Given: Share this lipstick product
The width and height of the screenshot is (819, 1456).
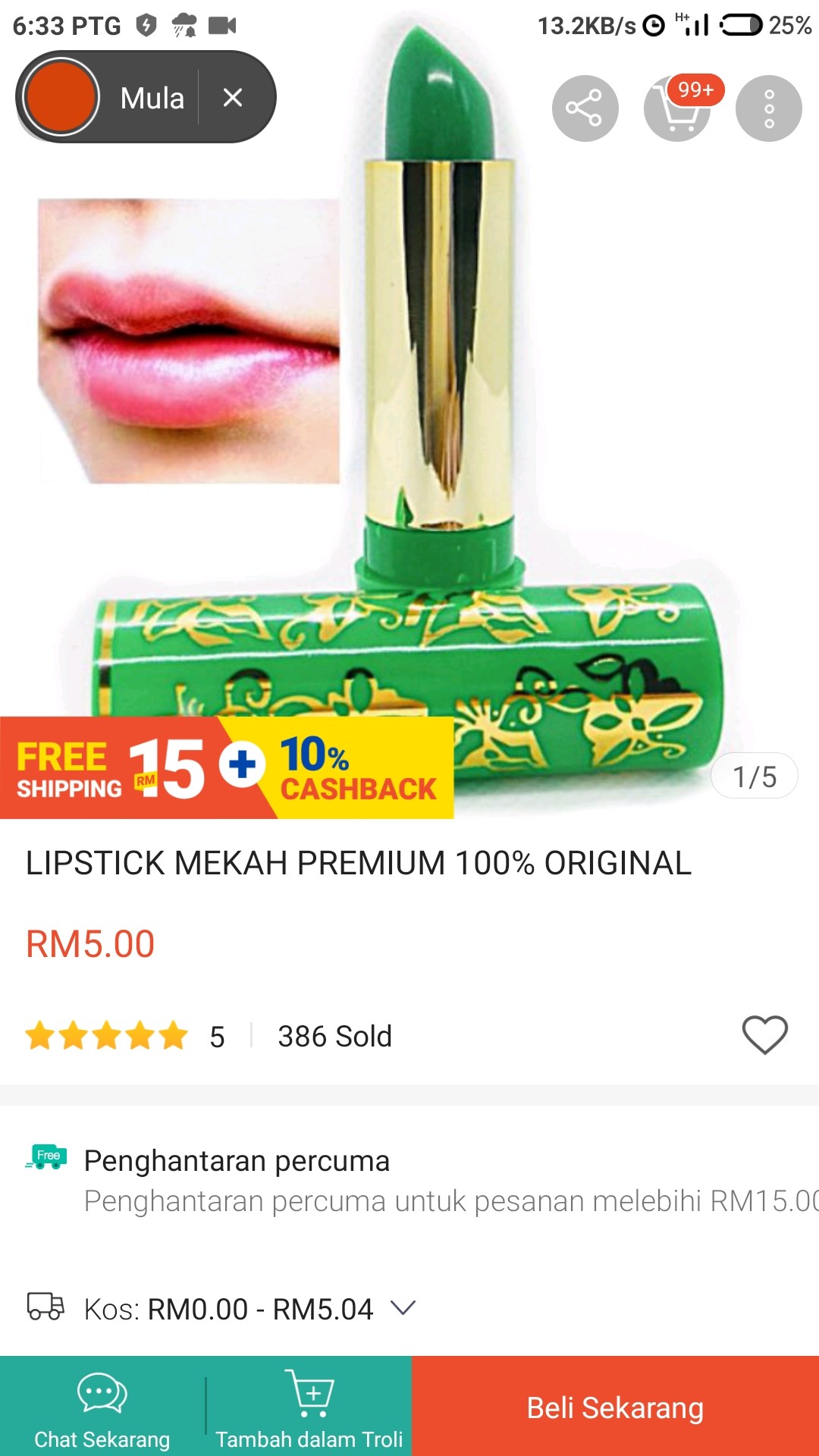Looking at the screenshot, I should coord(585,108).
